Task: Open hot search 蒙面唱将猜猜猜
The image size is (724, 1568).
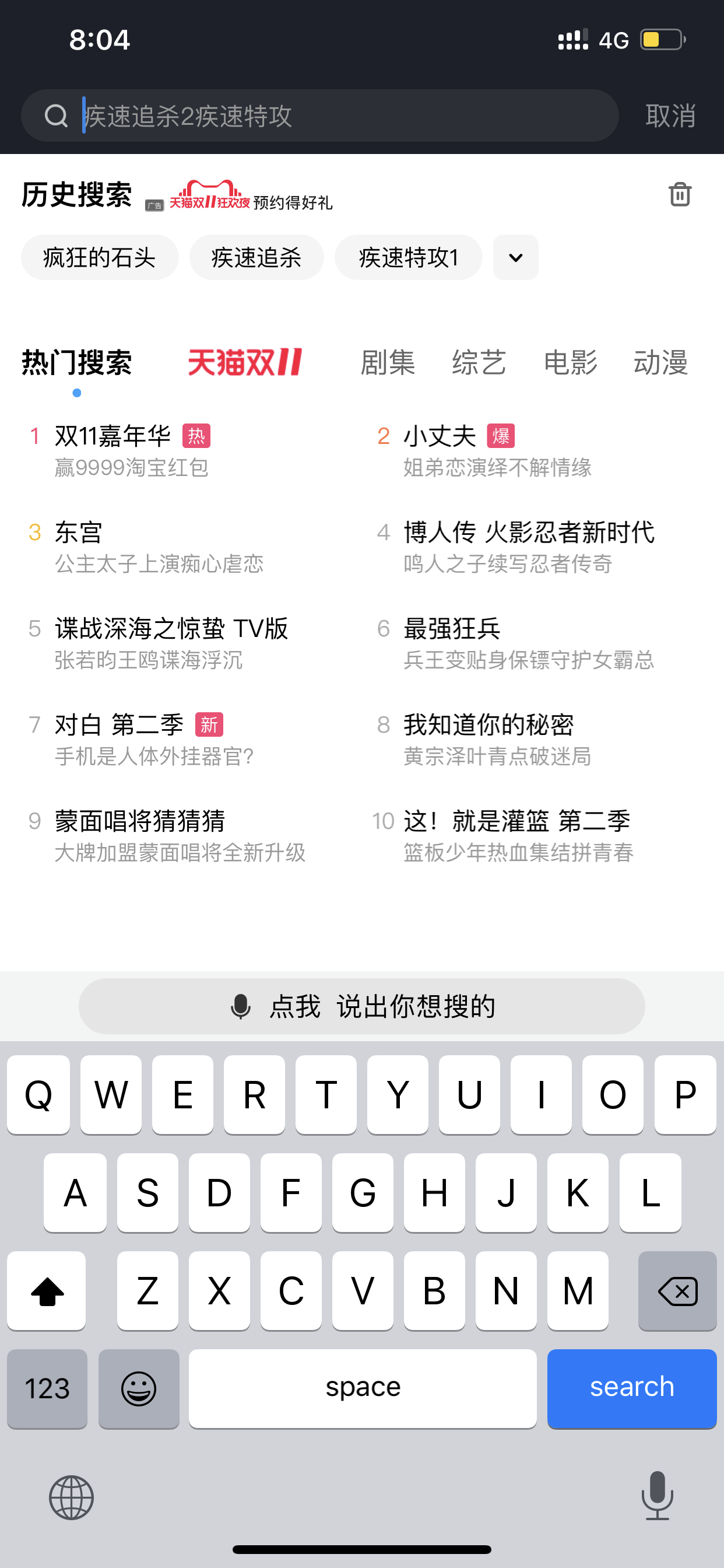Action: 167,836
